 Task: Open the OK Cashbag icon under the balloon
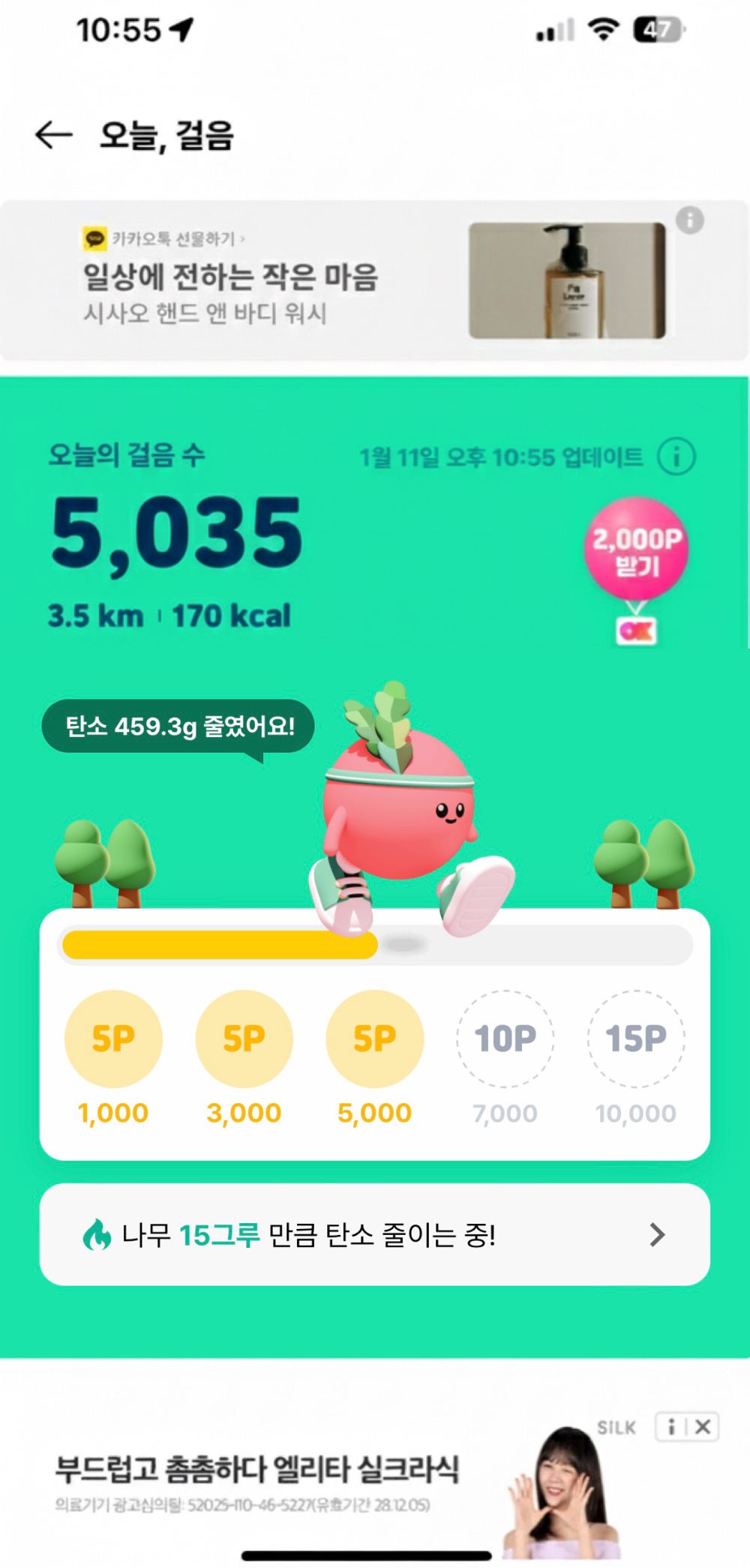(637, 631)
